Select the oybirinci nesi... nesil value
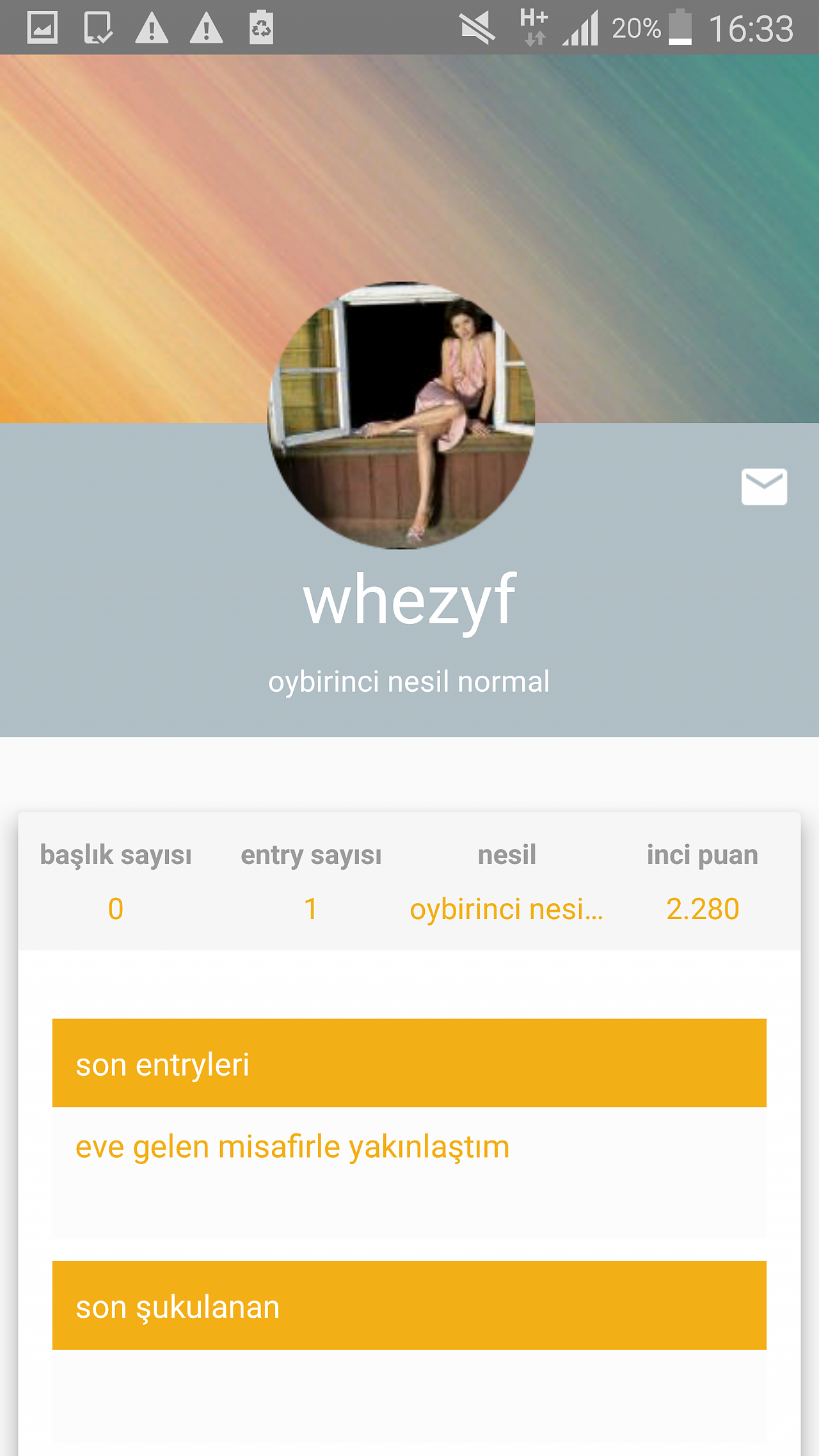819x1456 pixels. (506, 909)
